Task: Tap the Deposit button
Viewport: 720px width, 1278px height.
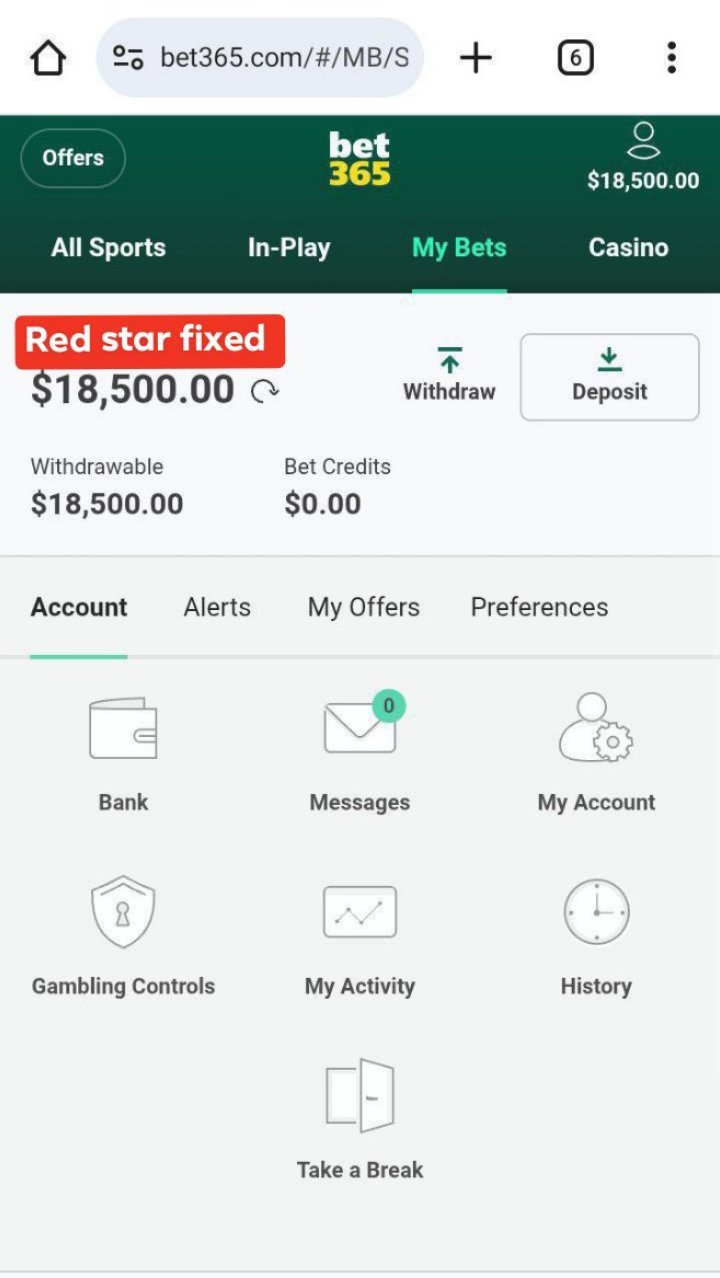Action: point(609,377)
